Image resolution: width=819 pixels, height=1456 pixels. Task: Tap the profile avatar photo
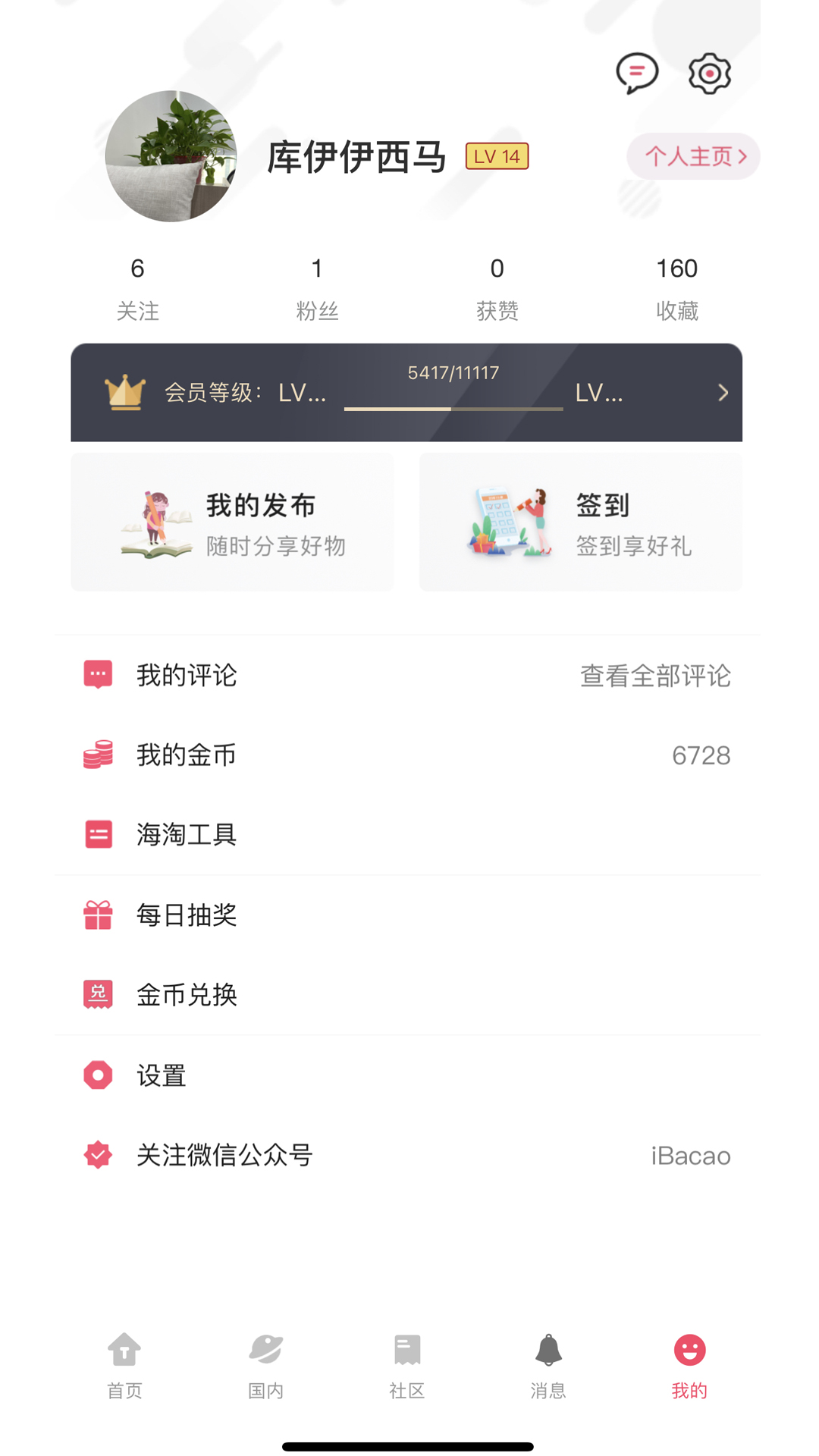170,156
